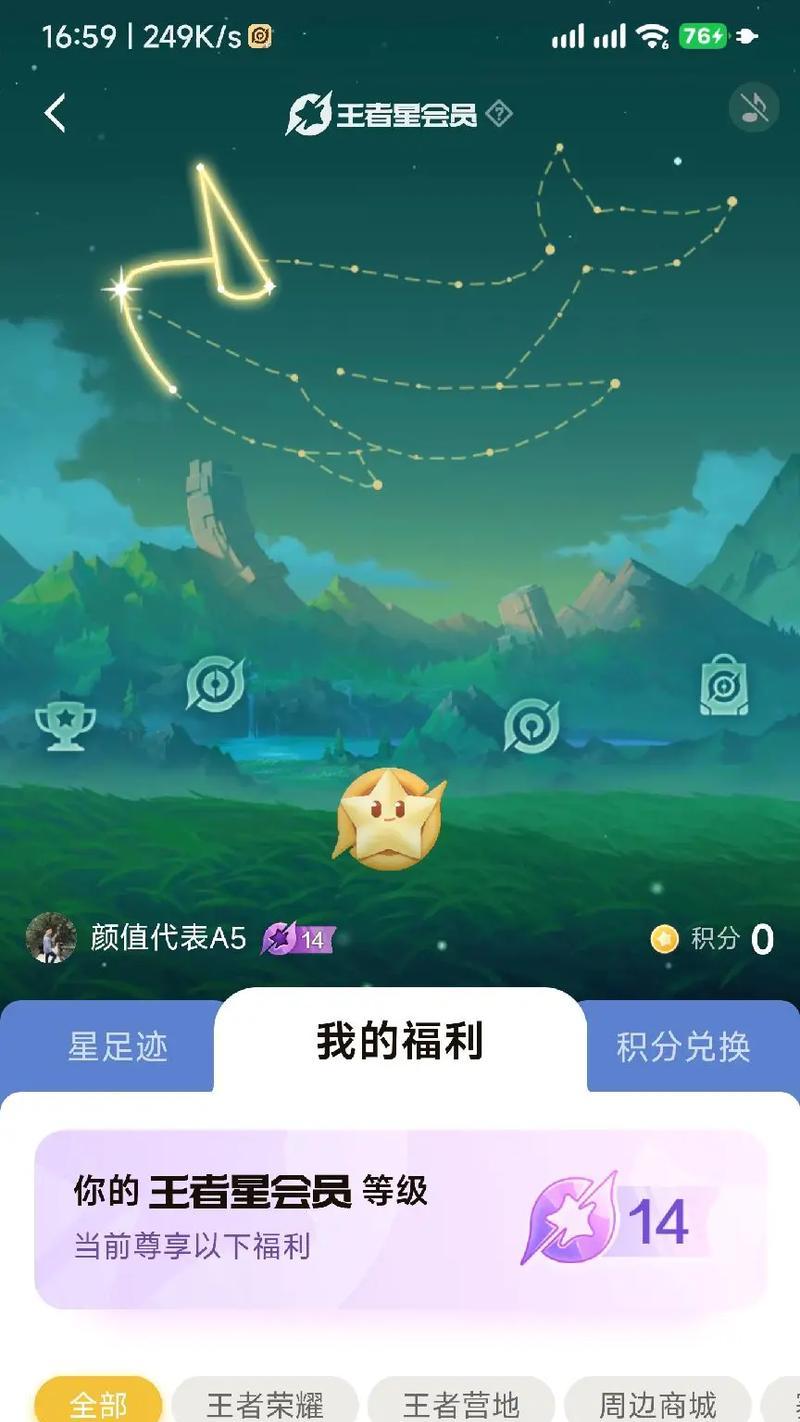The width and height of the screenshot is (800, 1422).
Task: Choose the 周边商城 chip
Action: tap(657, 1403)
